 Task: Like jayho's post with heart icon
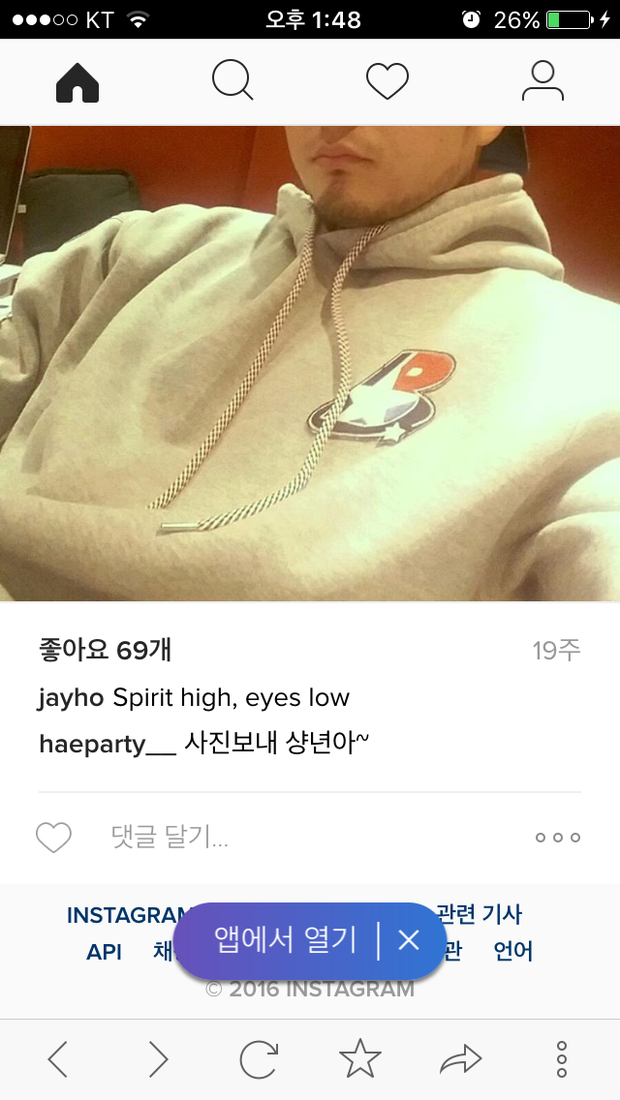(x=54, y=838)
